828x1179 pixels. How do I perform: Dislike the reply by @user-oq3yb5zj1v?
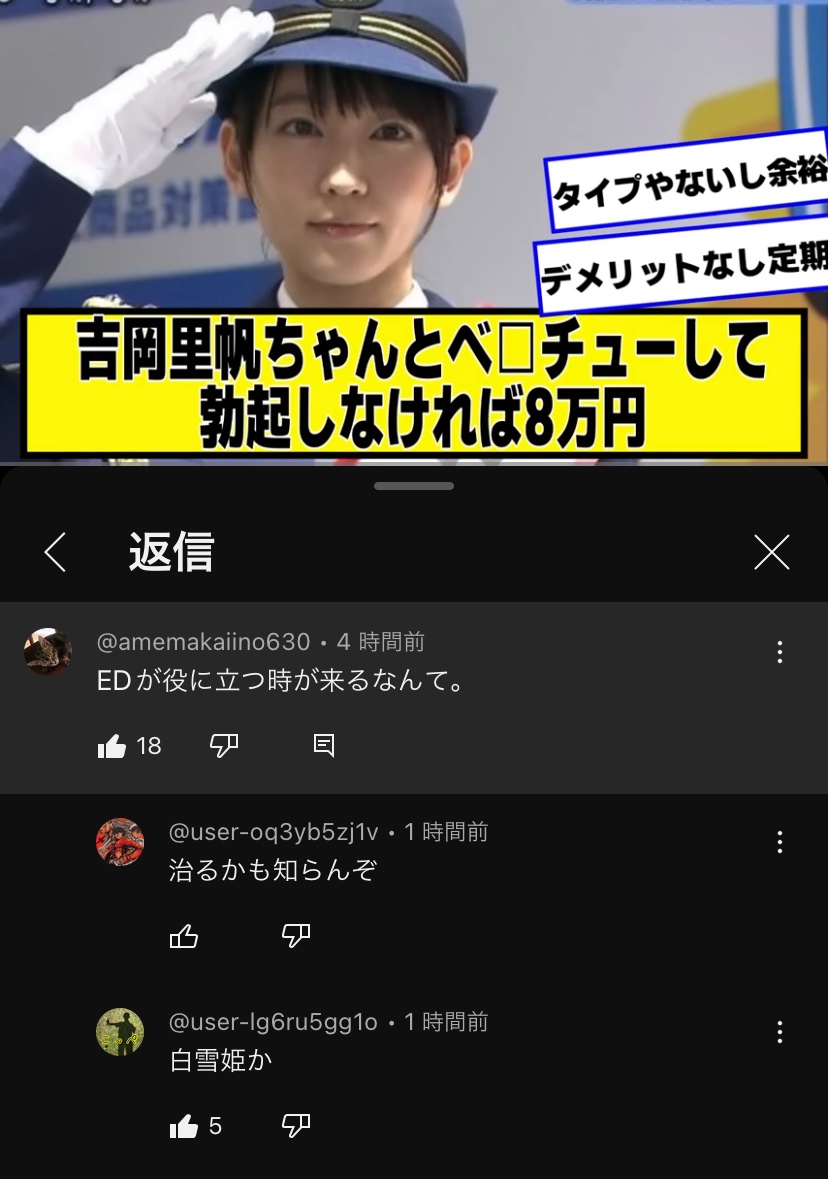(x=295, y=935)
